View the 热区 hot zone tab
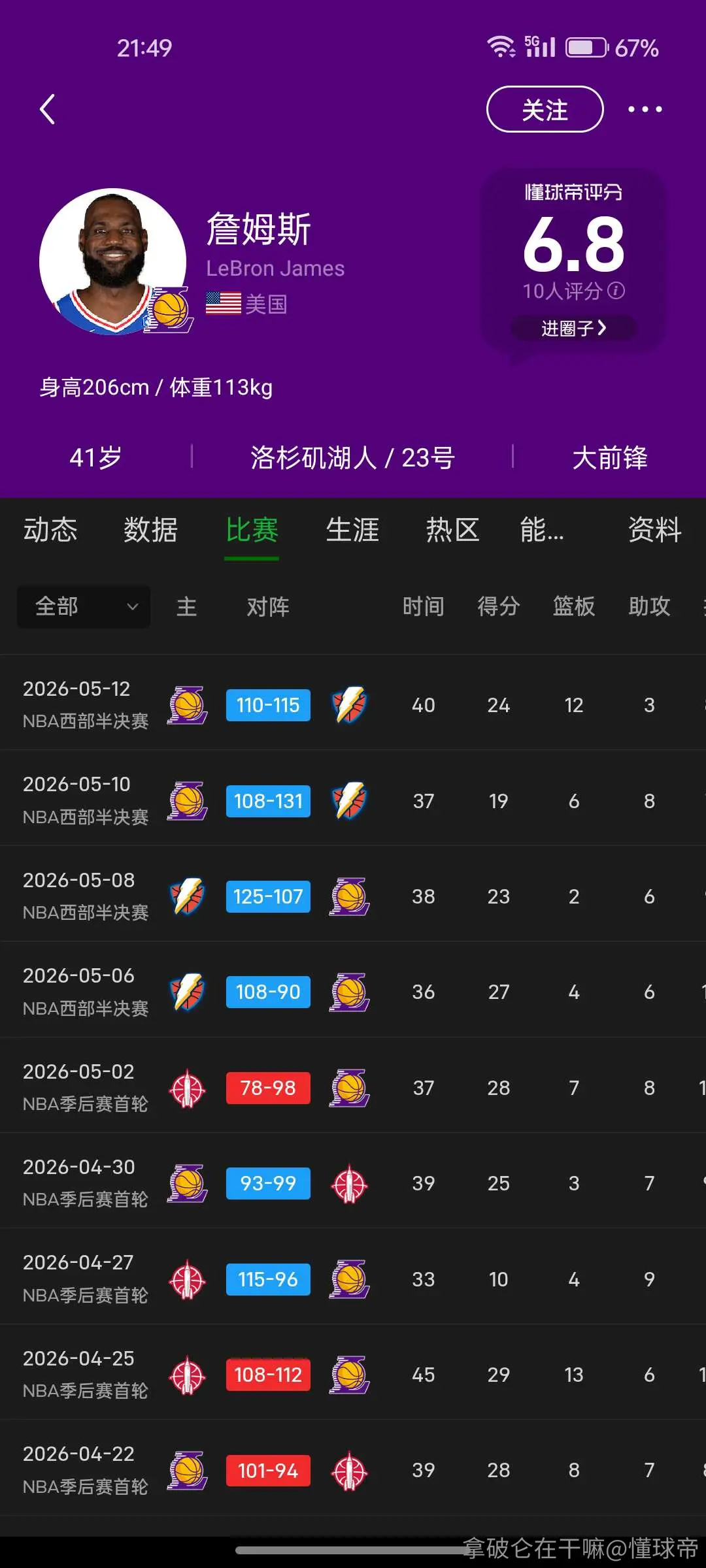The image size is (706, 1568). (453, 530)
